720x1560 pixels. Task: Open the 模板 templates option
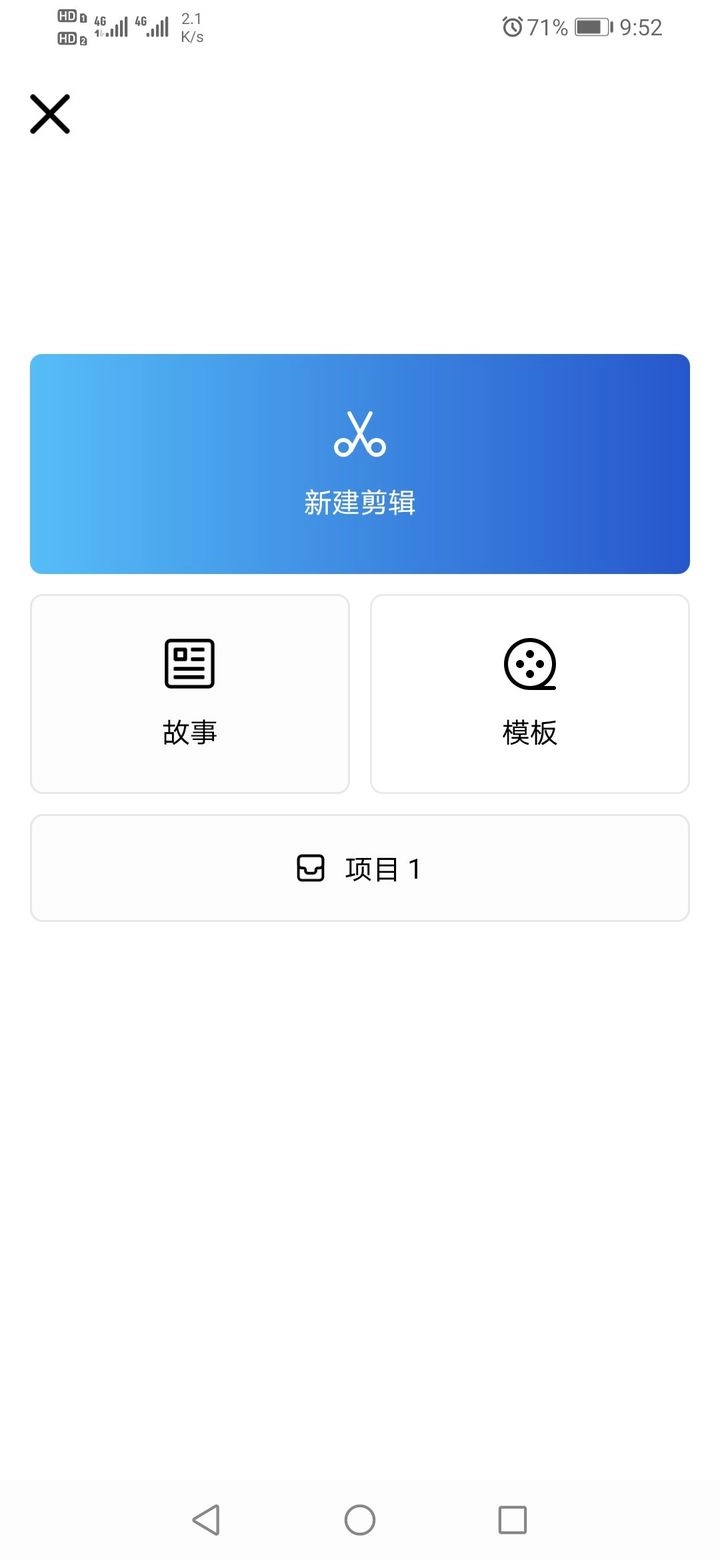point(530,694)
